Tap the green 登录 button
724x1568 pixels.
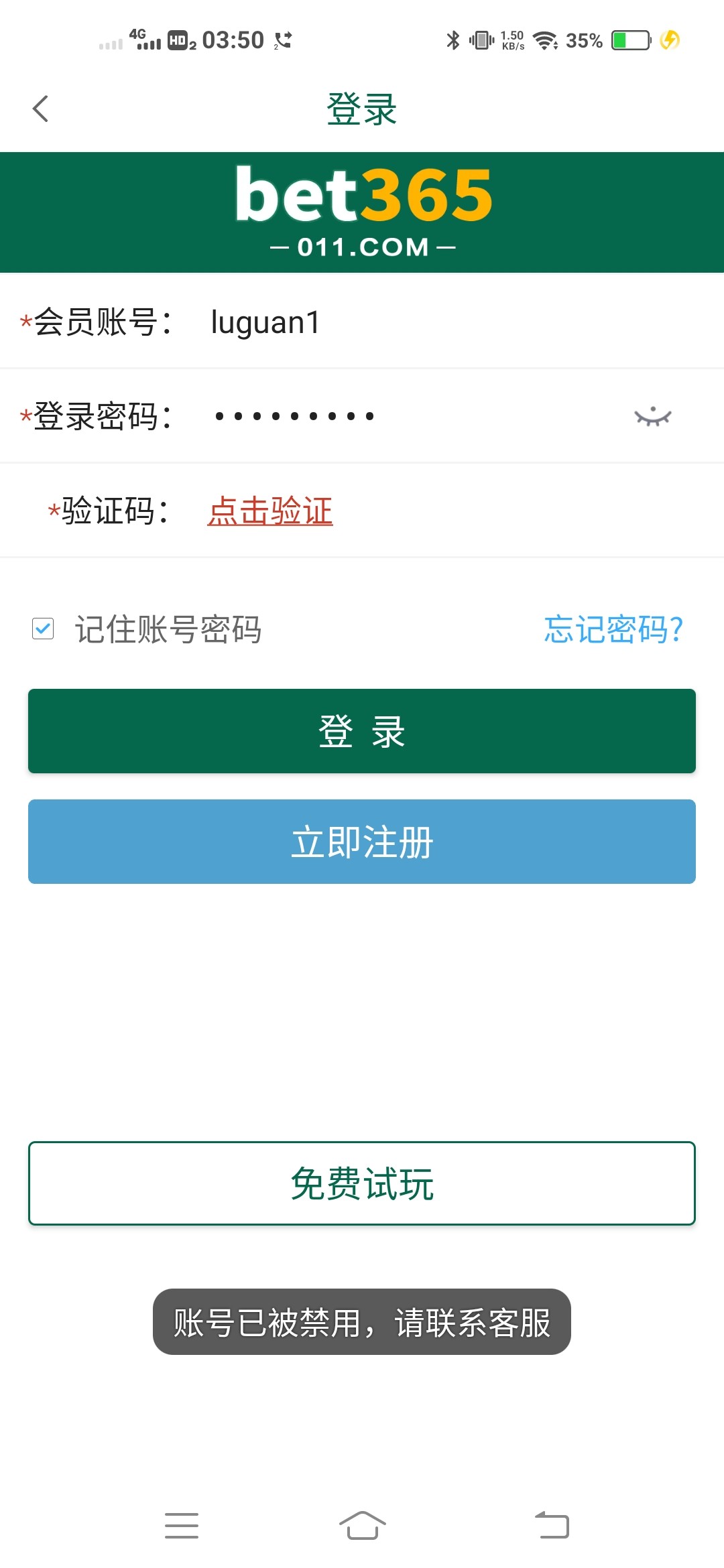click(x=362, y=731)
